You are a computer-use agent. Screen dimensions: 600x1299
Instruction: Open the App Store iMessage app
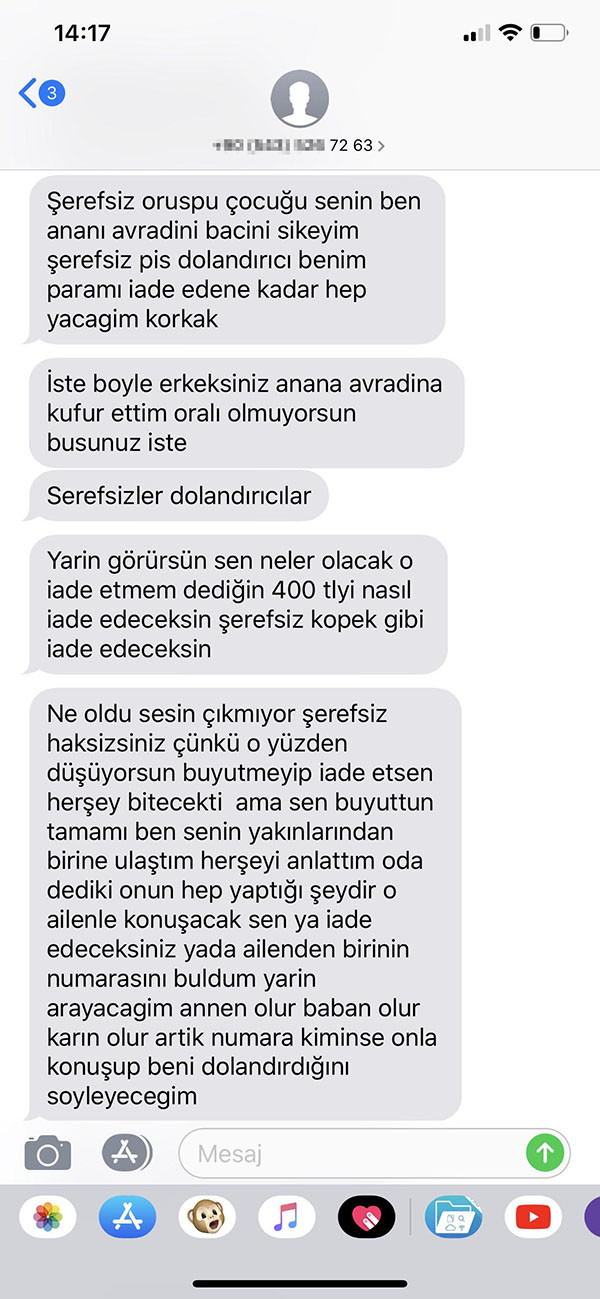[127, 1216]
